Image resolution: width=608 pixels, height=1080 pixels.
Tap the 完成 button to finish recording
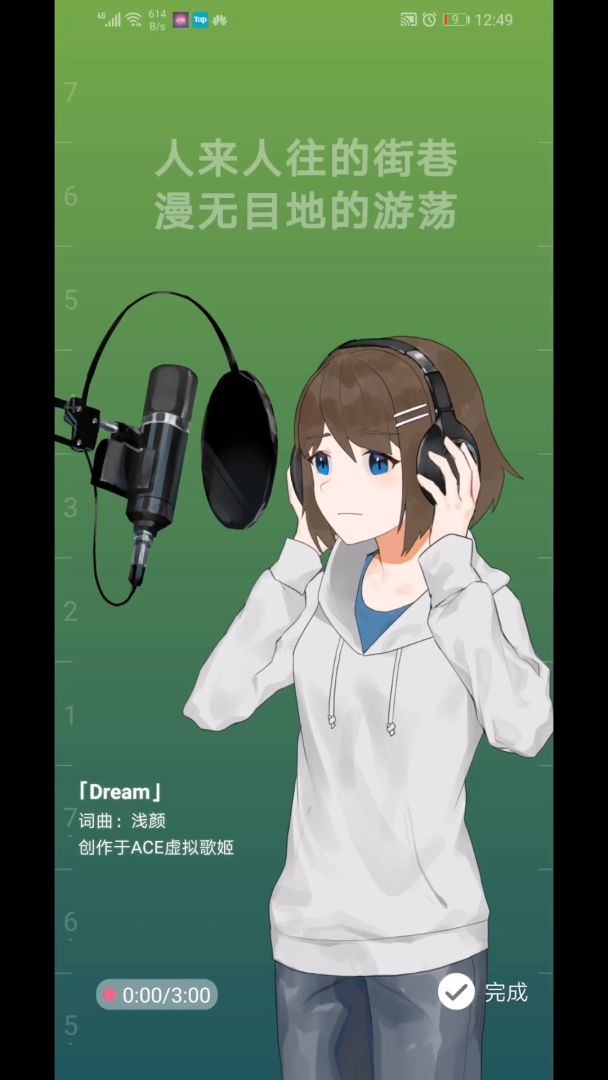[x=483, y=992]
